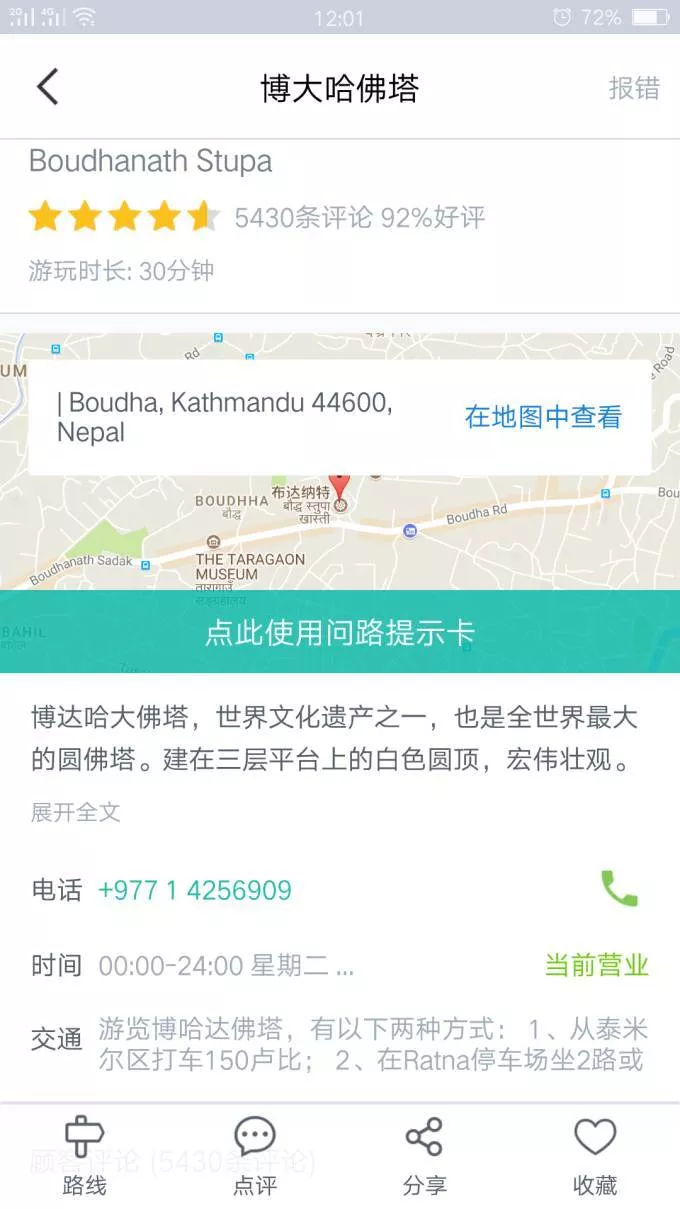Image resolution: width=680 pixels, height=1209 pixels.
Task: Go back using the top-left arrow
Action: [48, 87]
